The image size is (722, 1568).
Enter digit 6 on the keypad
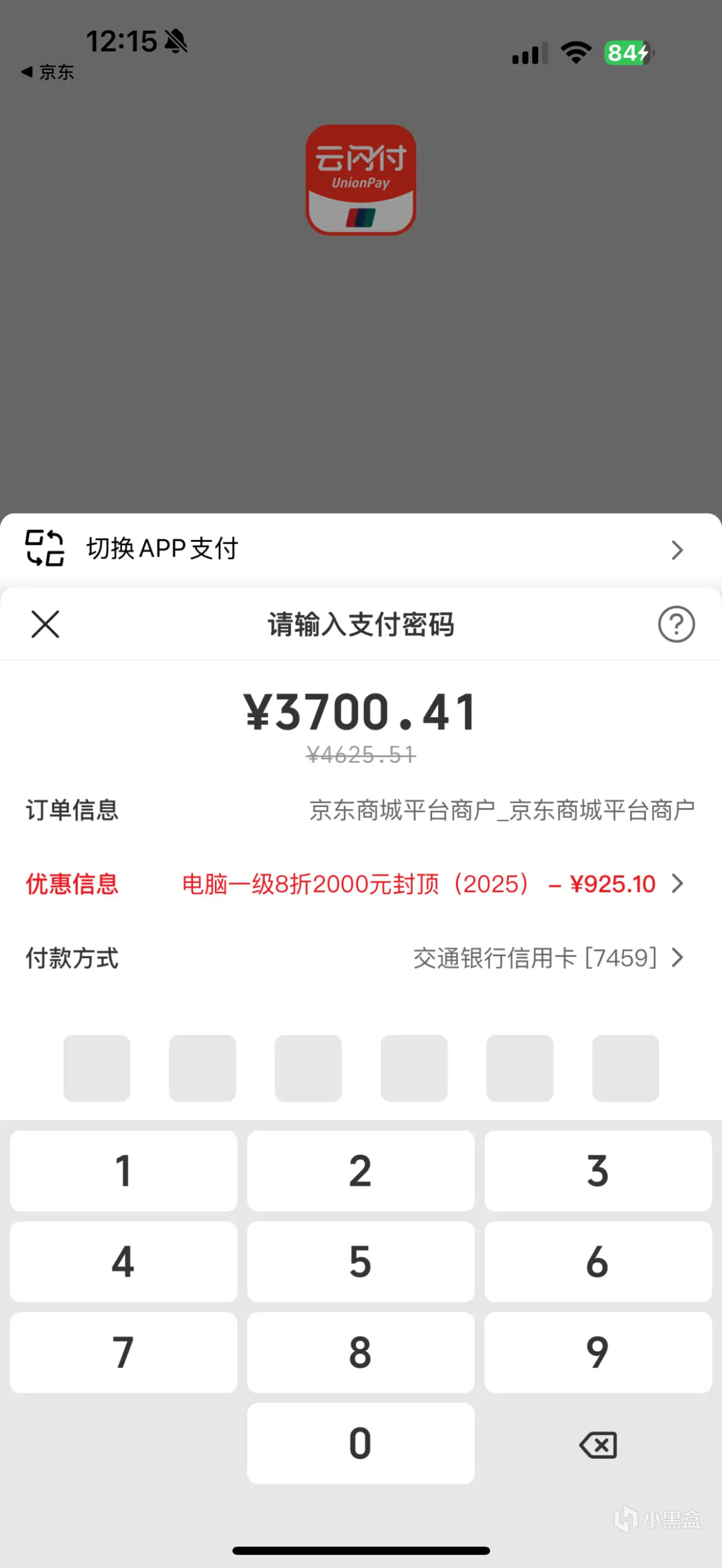click(x=598, y=1261)
